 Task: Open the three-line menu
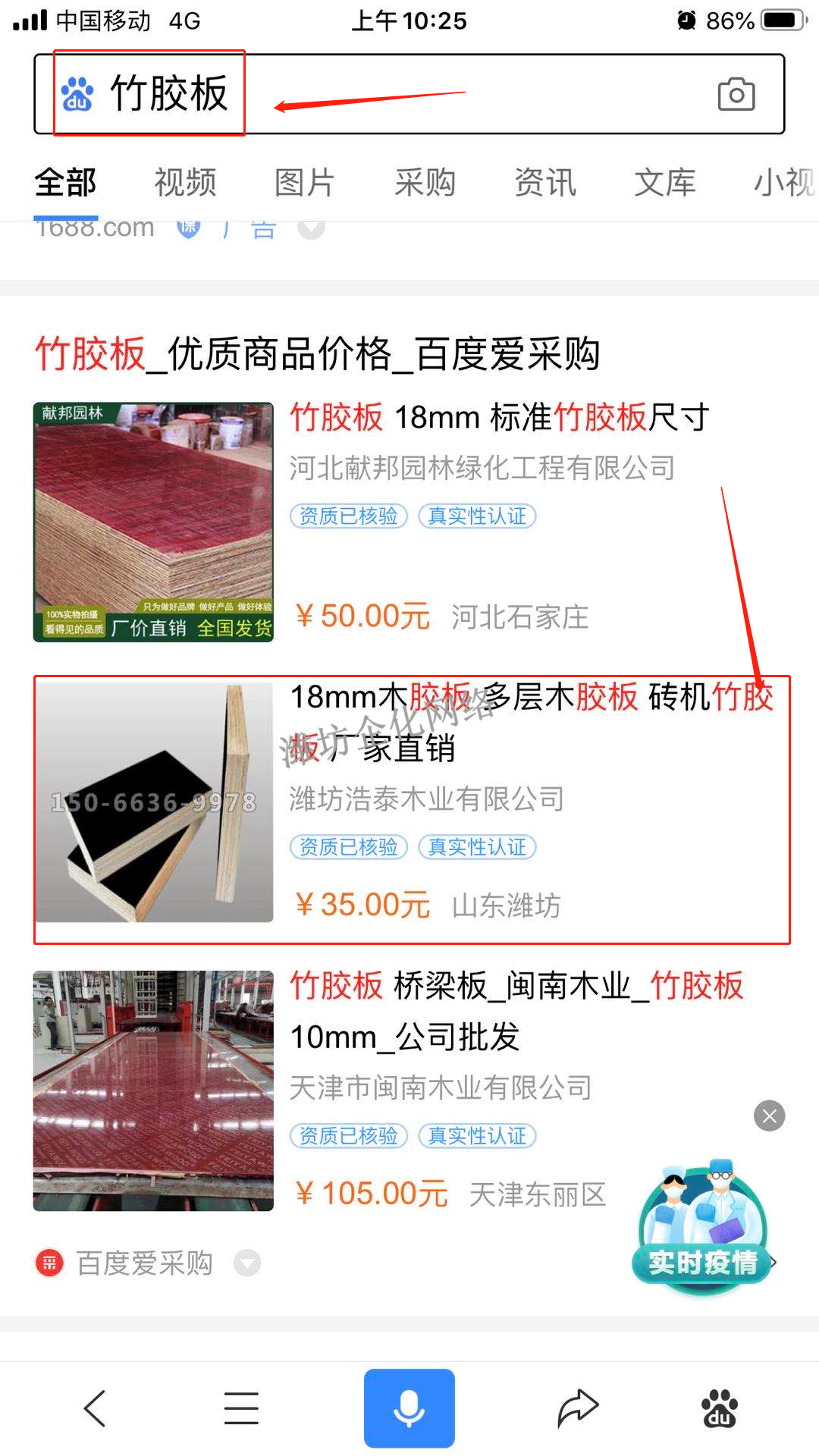241,1408
